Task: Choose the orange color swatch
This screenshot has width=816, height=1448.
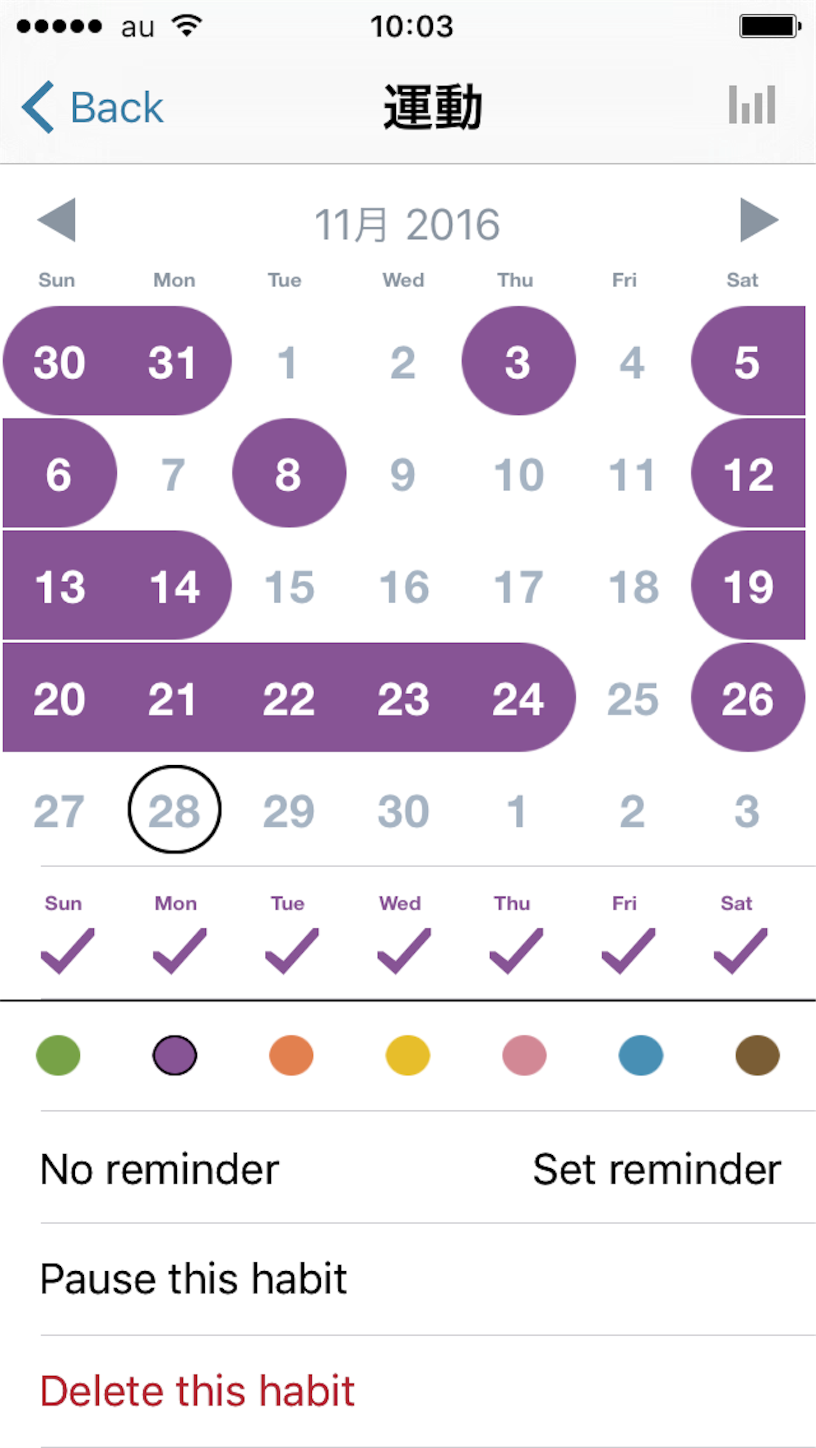Action: coord(291,1055)
